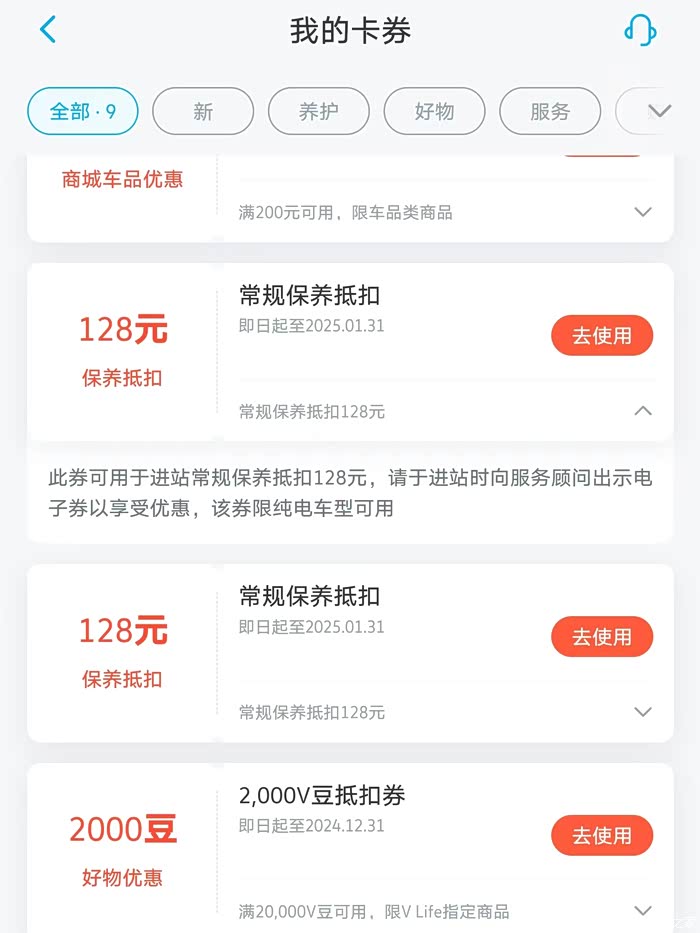Tap 去使用 on second 128元 coupon
The width and height of the screenshot is (700, 933).
(602, 637)
